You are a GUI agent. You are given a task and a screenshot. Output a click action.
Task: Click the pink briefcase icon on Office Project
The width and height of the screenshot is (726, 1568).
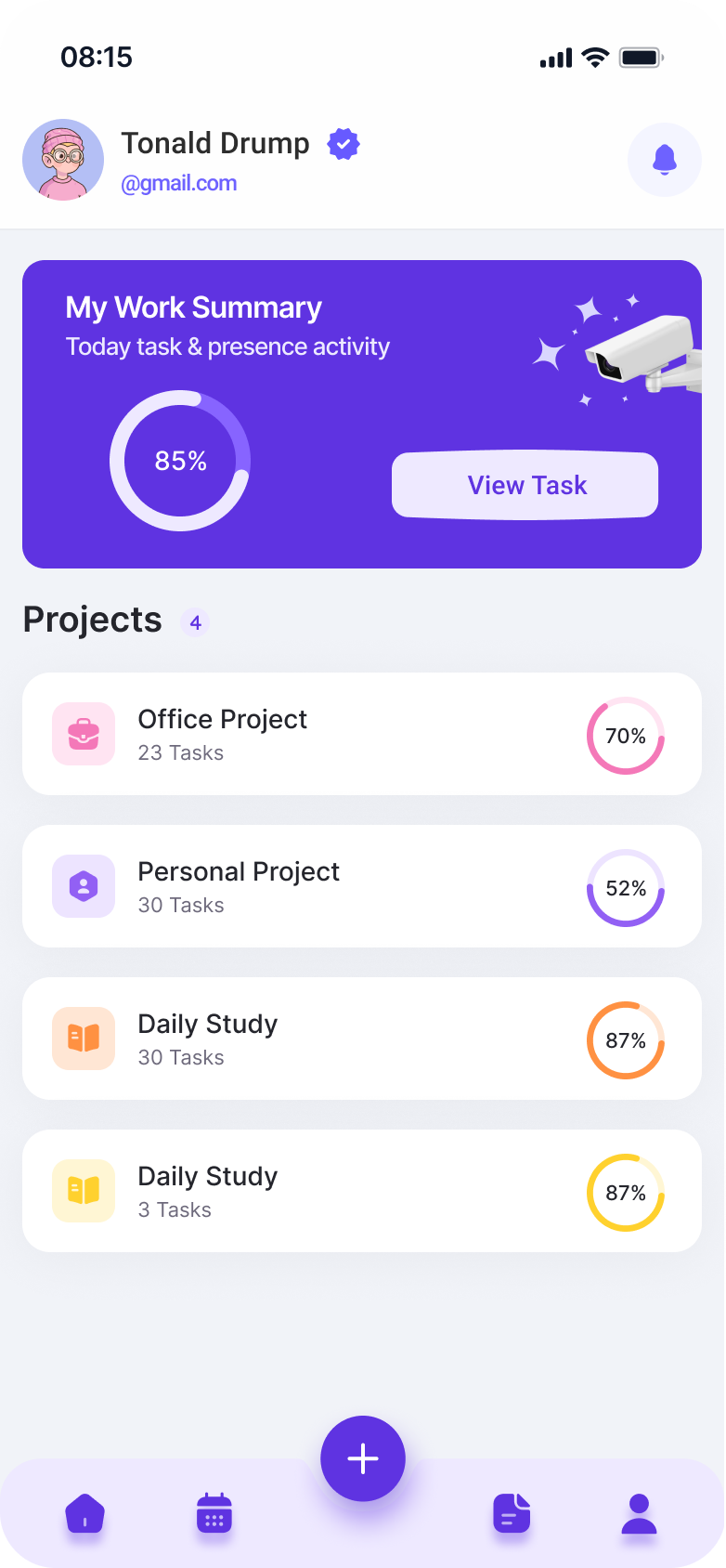pos(83,734)
